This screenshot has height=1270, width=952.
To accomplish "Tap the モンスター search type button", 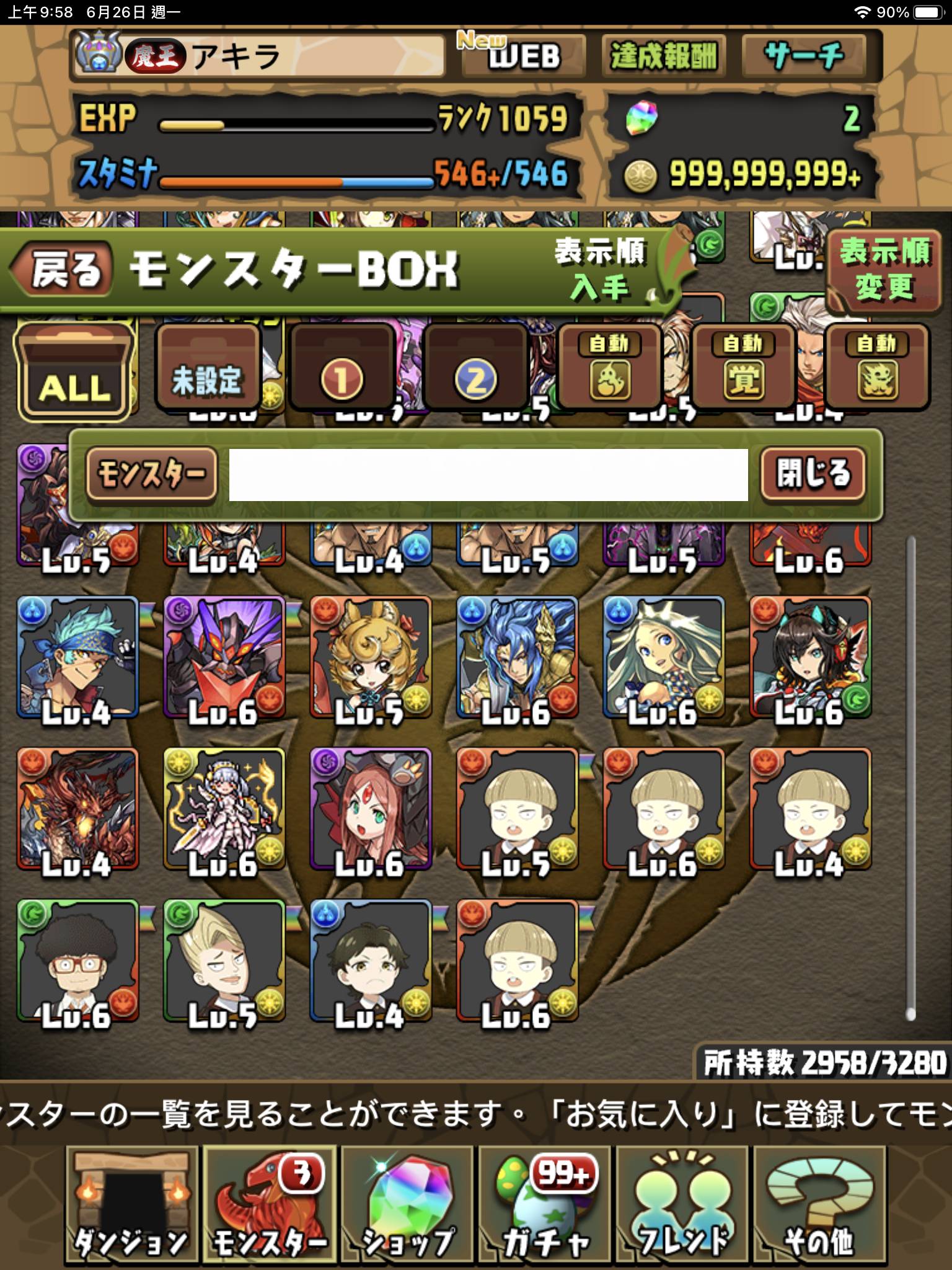I will click(x=152, y=474).
